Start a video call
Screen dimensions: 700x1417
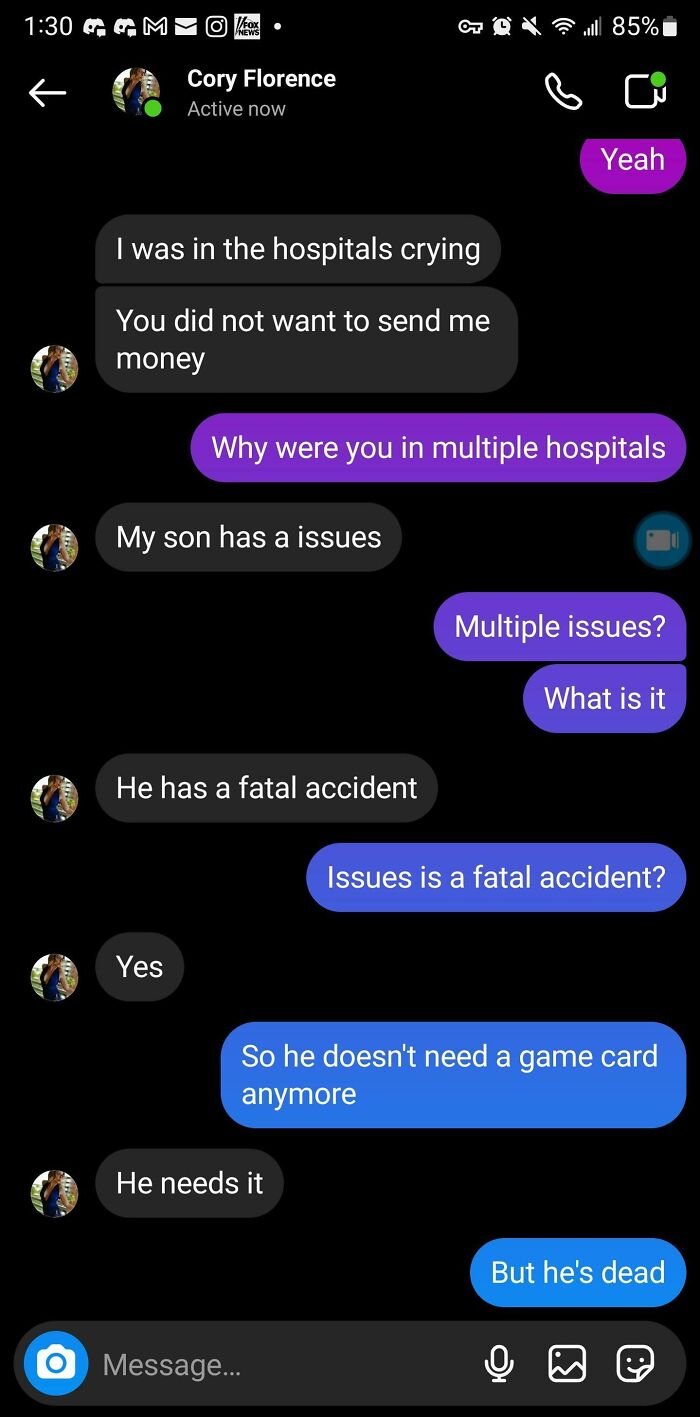click(x=645, y=92)
